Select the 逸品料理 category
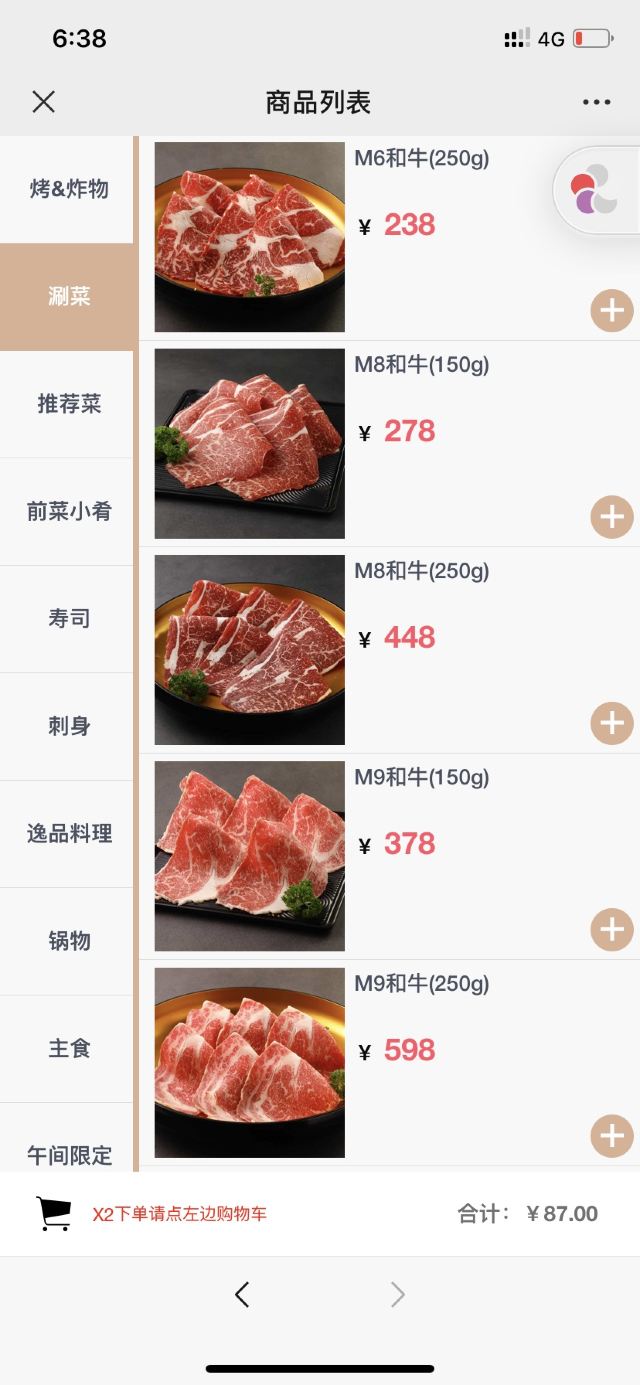 point(68,834)
